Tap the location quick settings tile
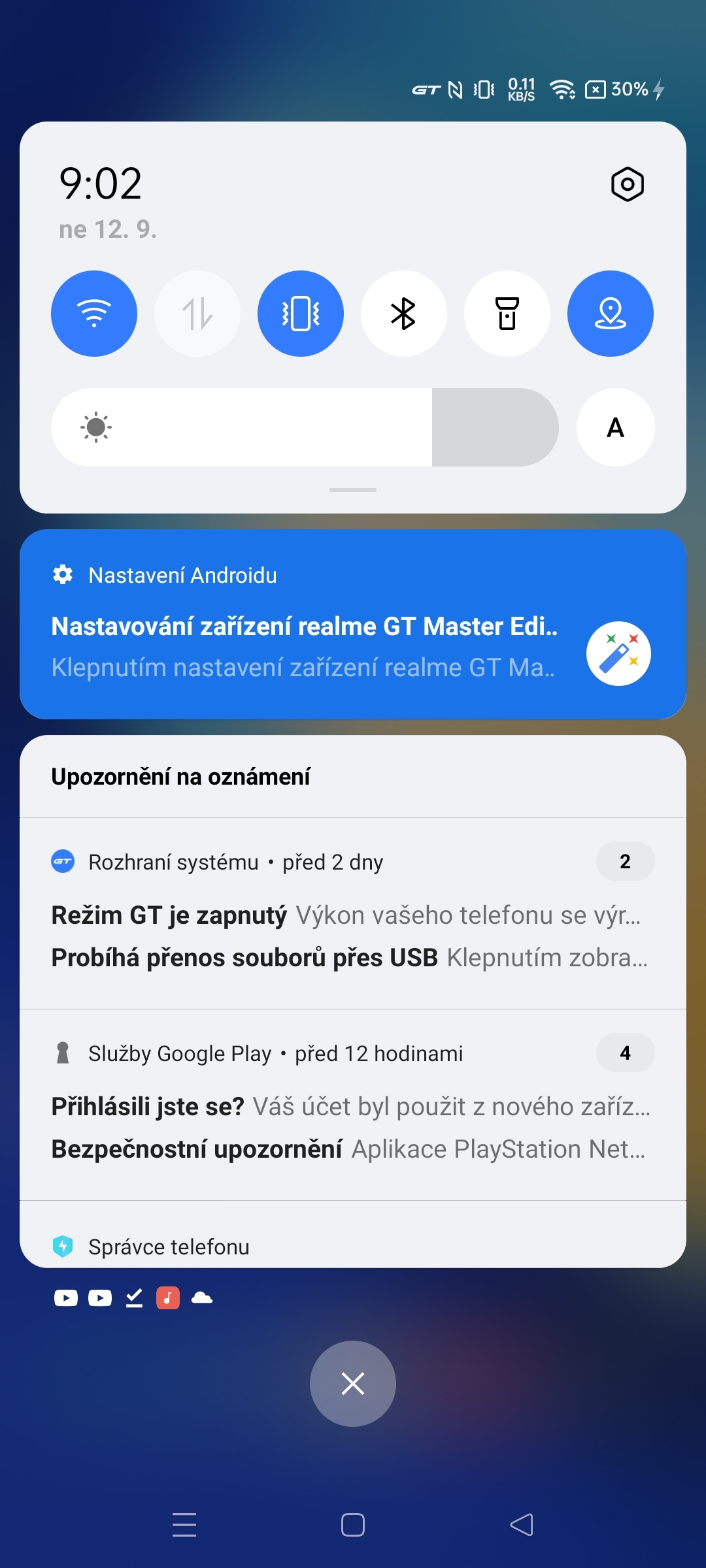Image resolution: width=706 pixels, height=1568 pixels. (x=610, y=314)
